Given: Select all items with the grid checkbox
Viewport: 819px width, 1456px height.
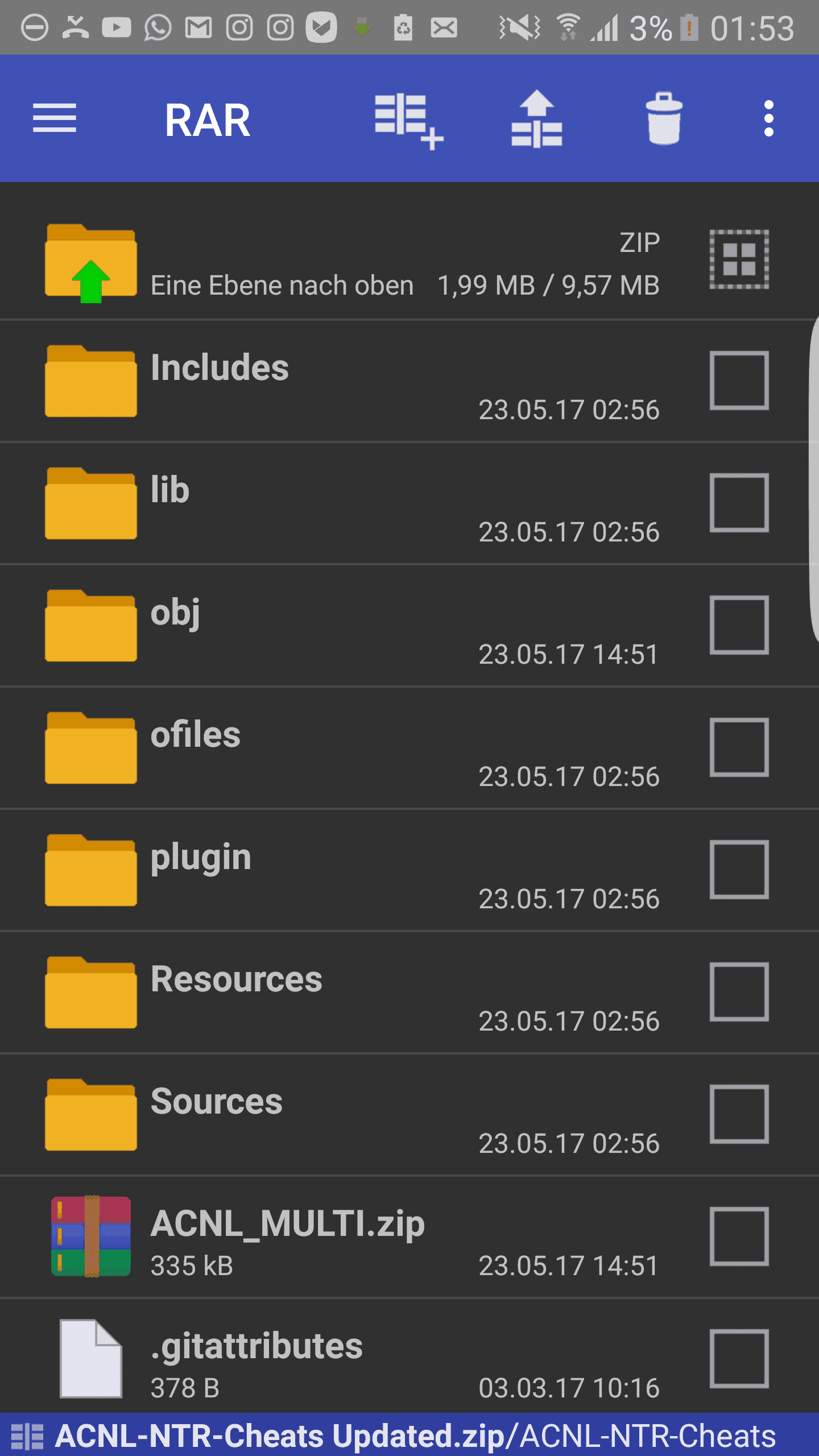Looking at the screenshot, I should pos(739,259).
